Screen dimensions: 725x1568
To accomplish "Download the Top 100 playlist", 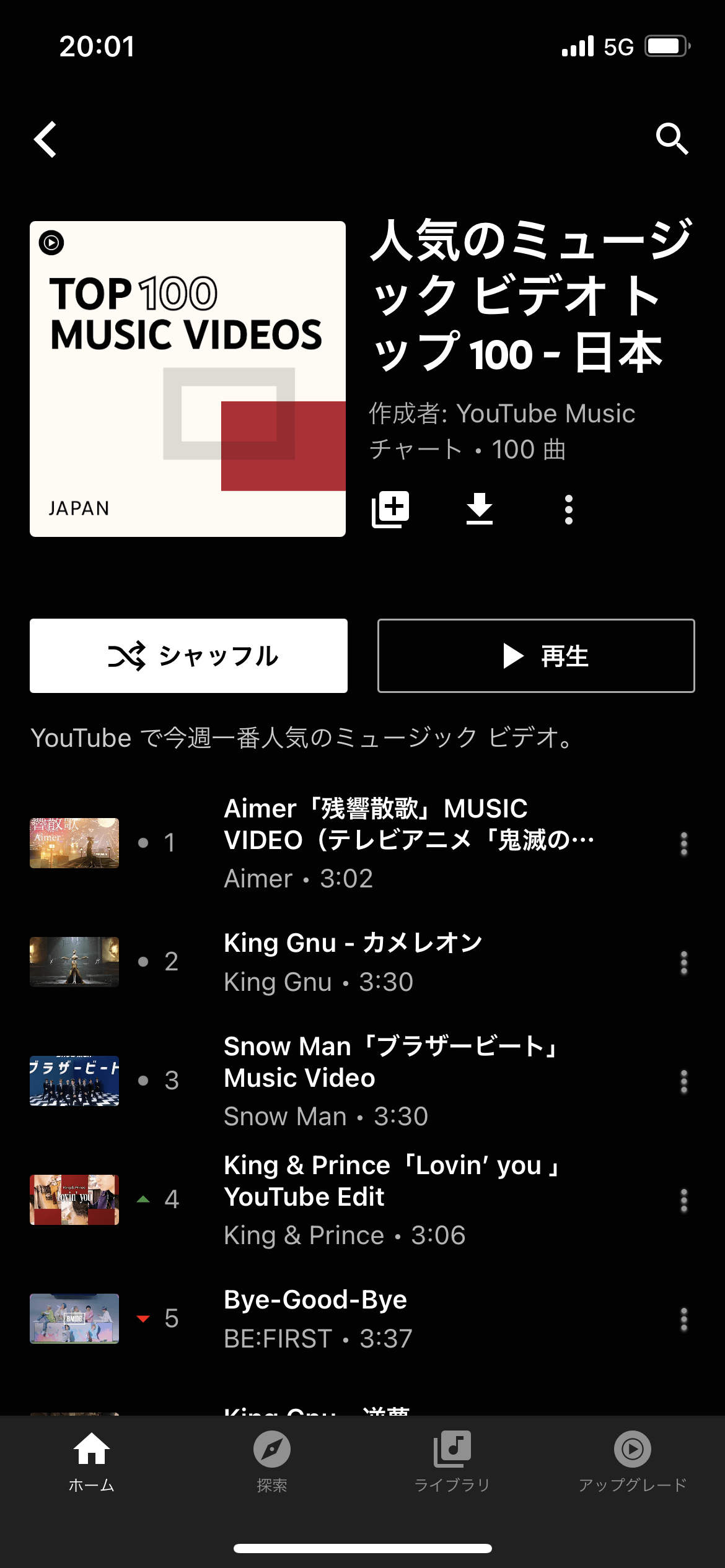I will (x=480, y=508).
